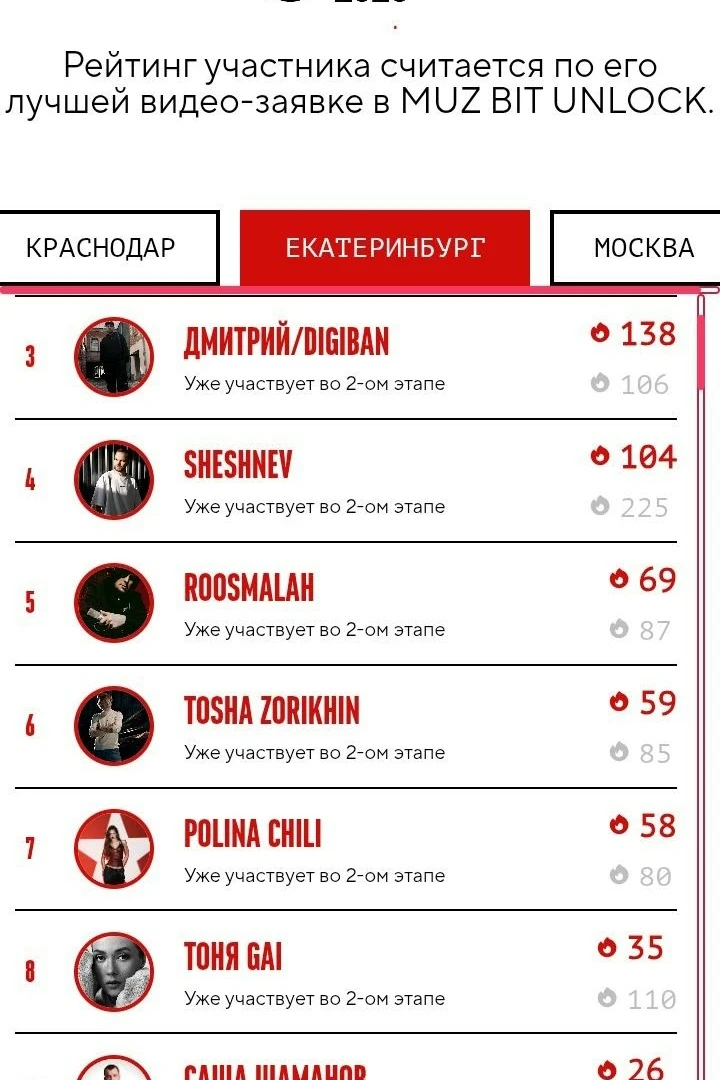Select the Екатеринбург tab
Viewport: 720px width, 1080px height.
click(384, 247)
